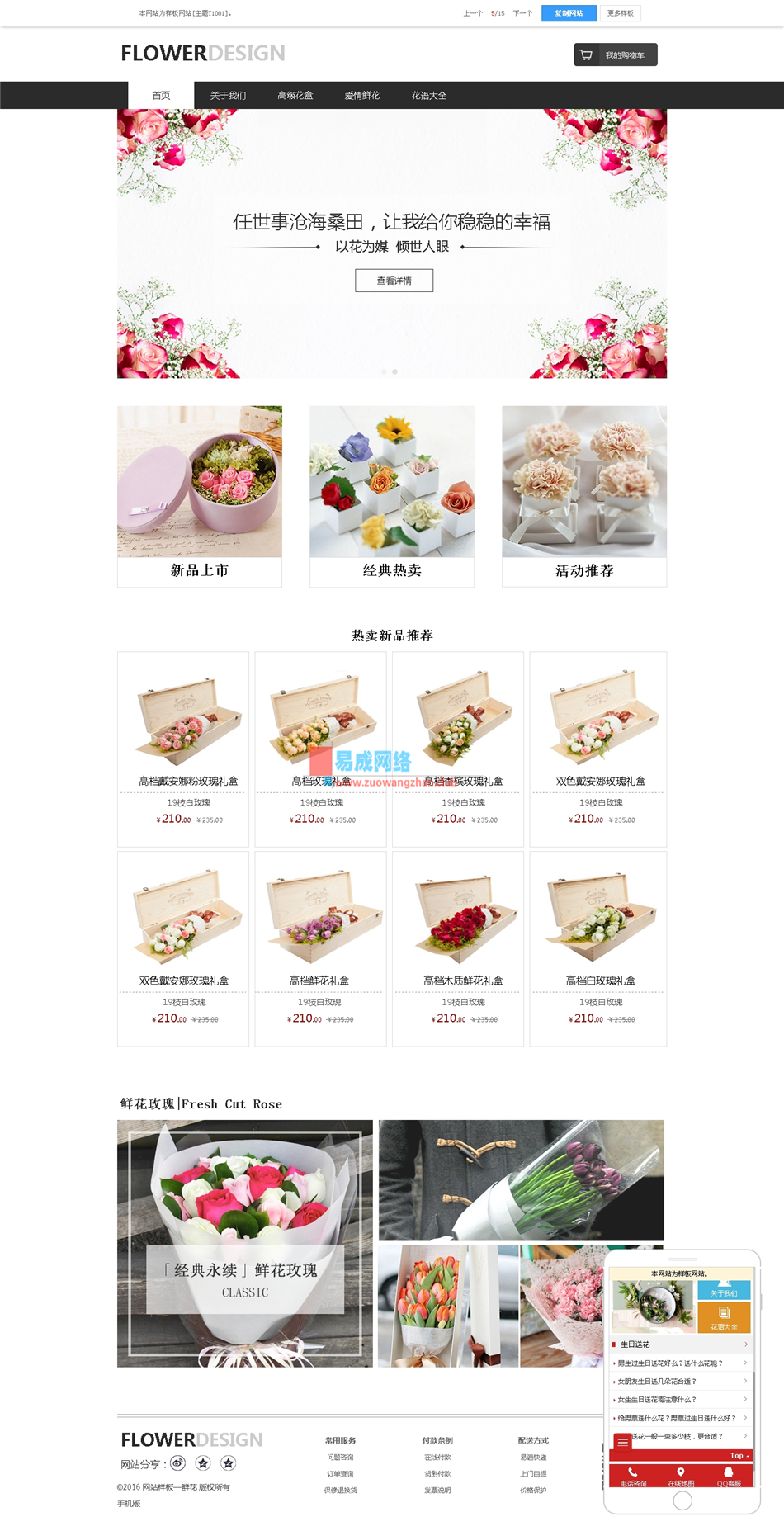Open the 新品上市 category card
784x1531 pixels.
(200, 495)
